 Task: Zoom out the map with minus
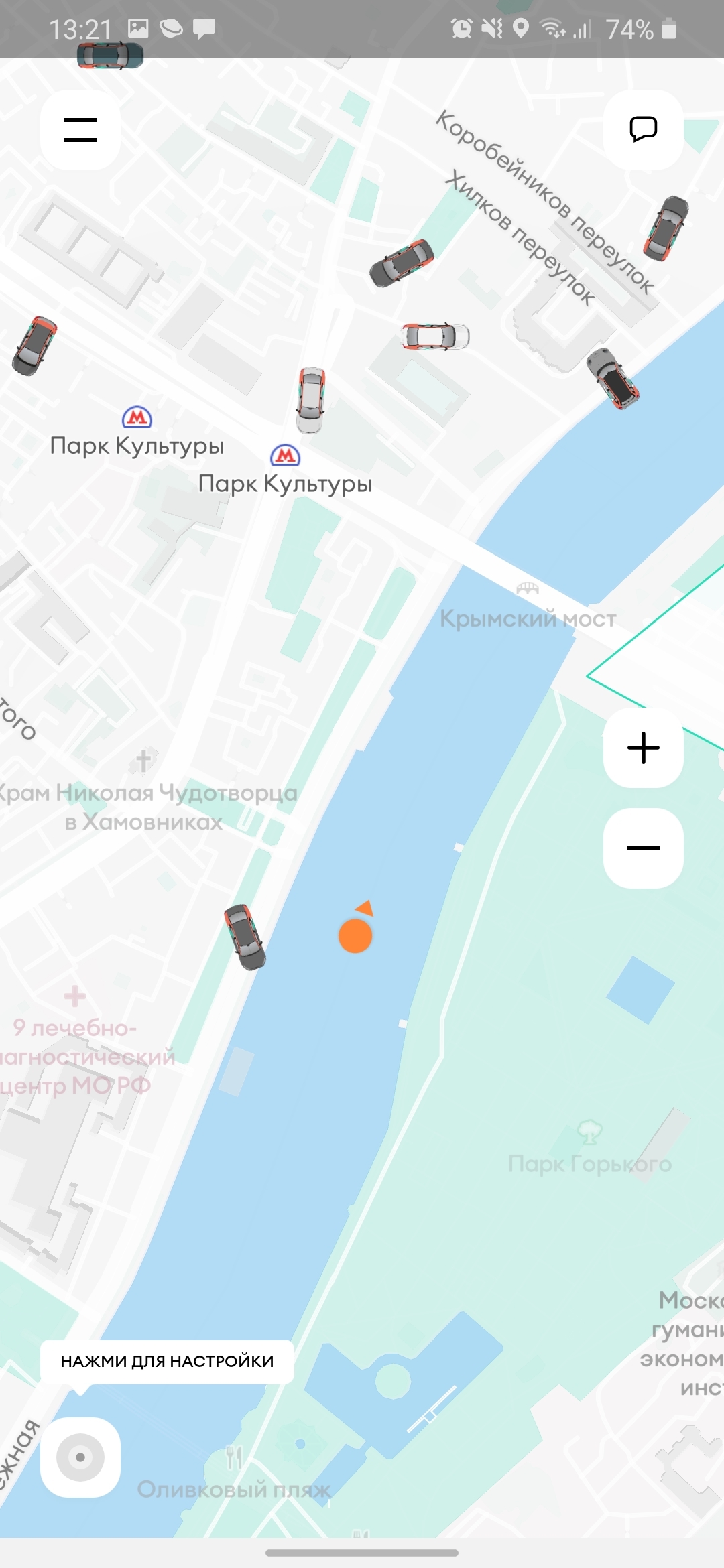[643, 848]
